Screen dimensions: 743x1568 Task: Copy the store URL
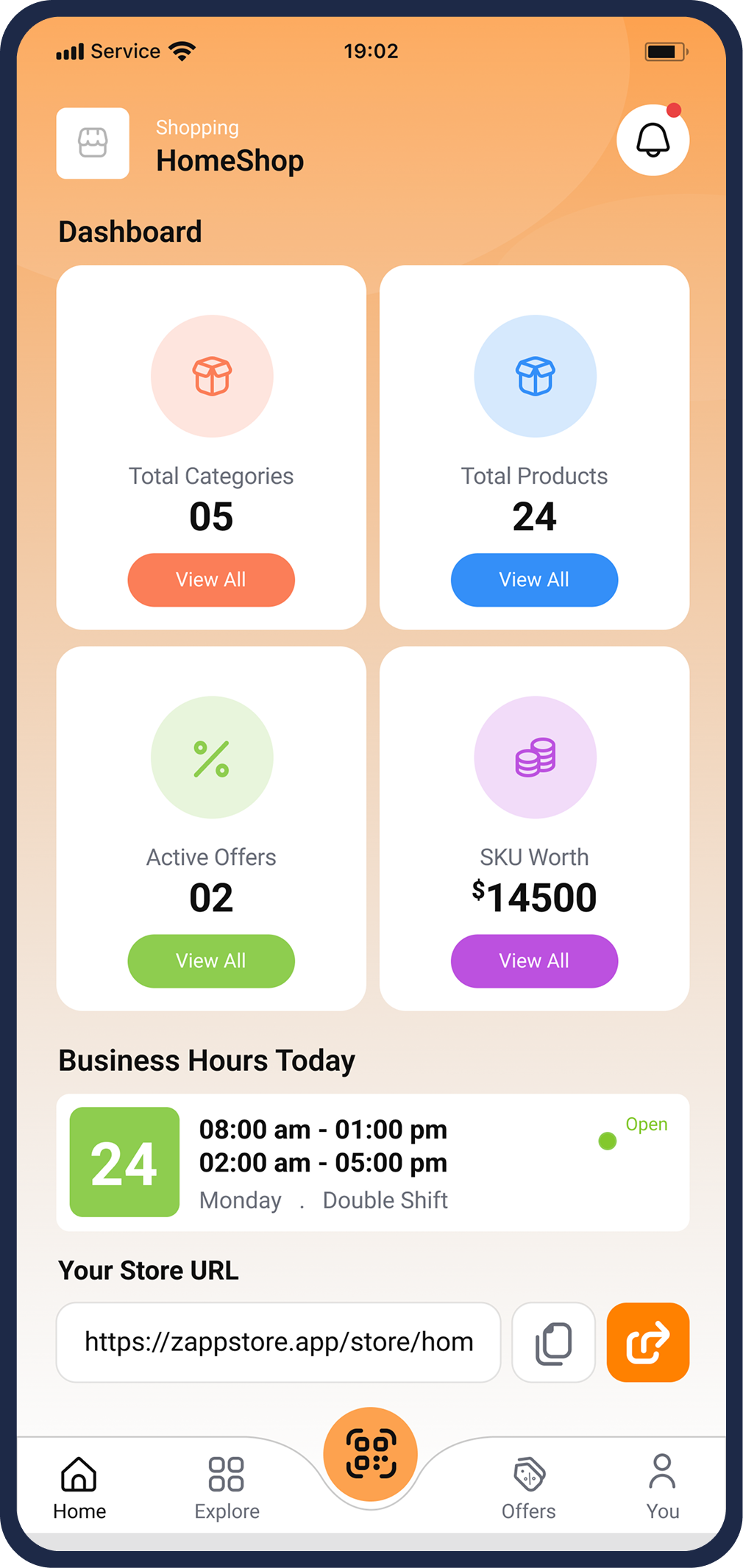click(553, 1342)
